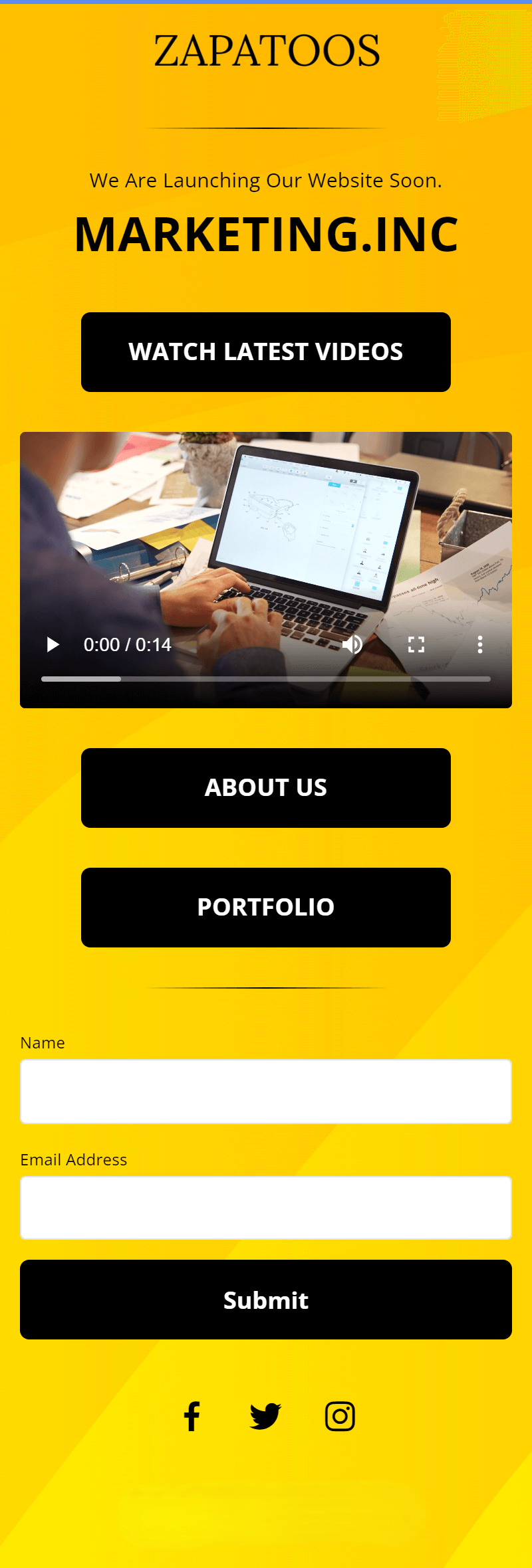532x1568 pixels.
Task: Submit the sign-up form
Action: pyautogui.click(x=266, y=1300)
